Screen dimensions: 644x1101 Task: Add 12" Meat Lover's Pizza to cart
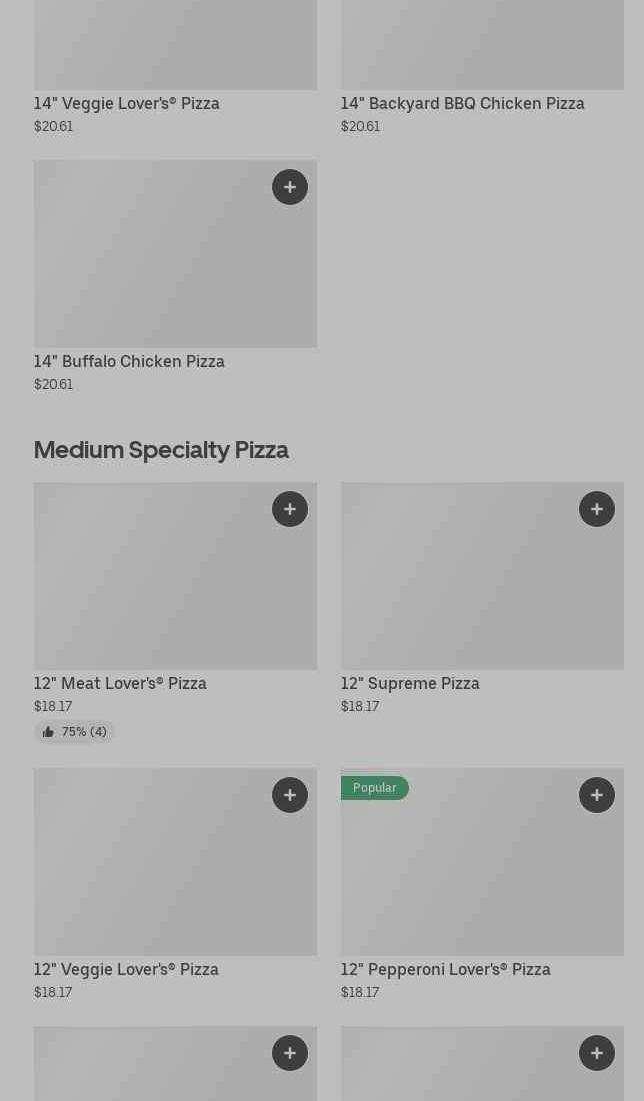click(x=290, y=509)
